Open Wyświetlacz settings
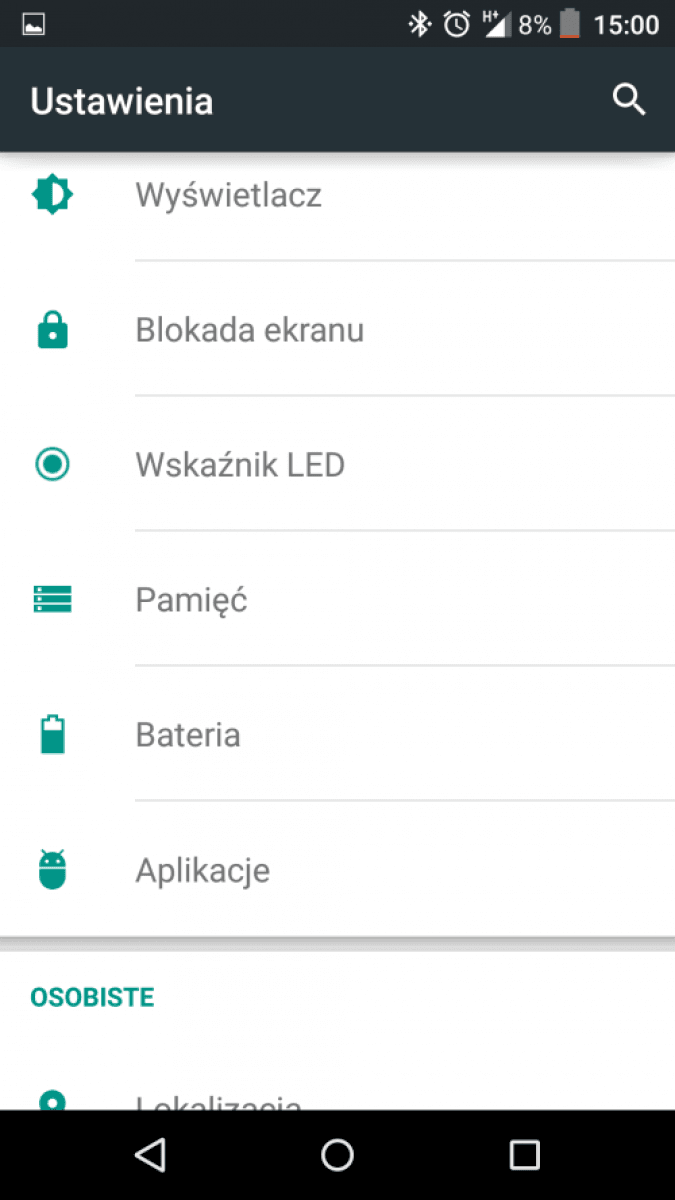The width and height of the screenshot is (675, 1200). (337, 195)
